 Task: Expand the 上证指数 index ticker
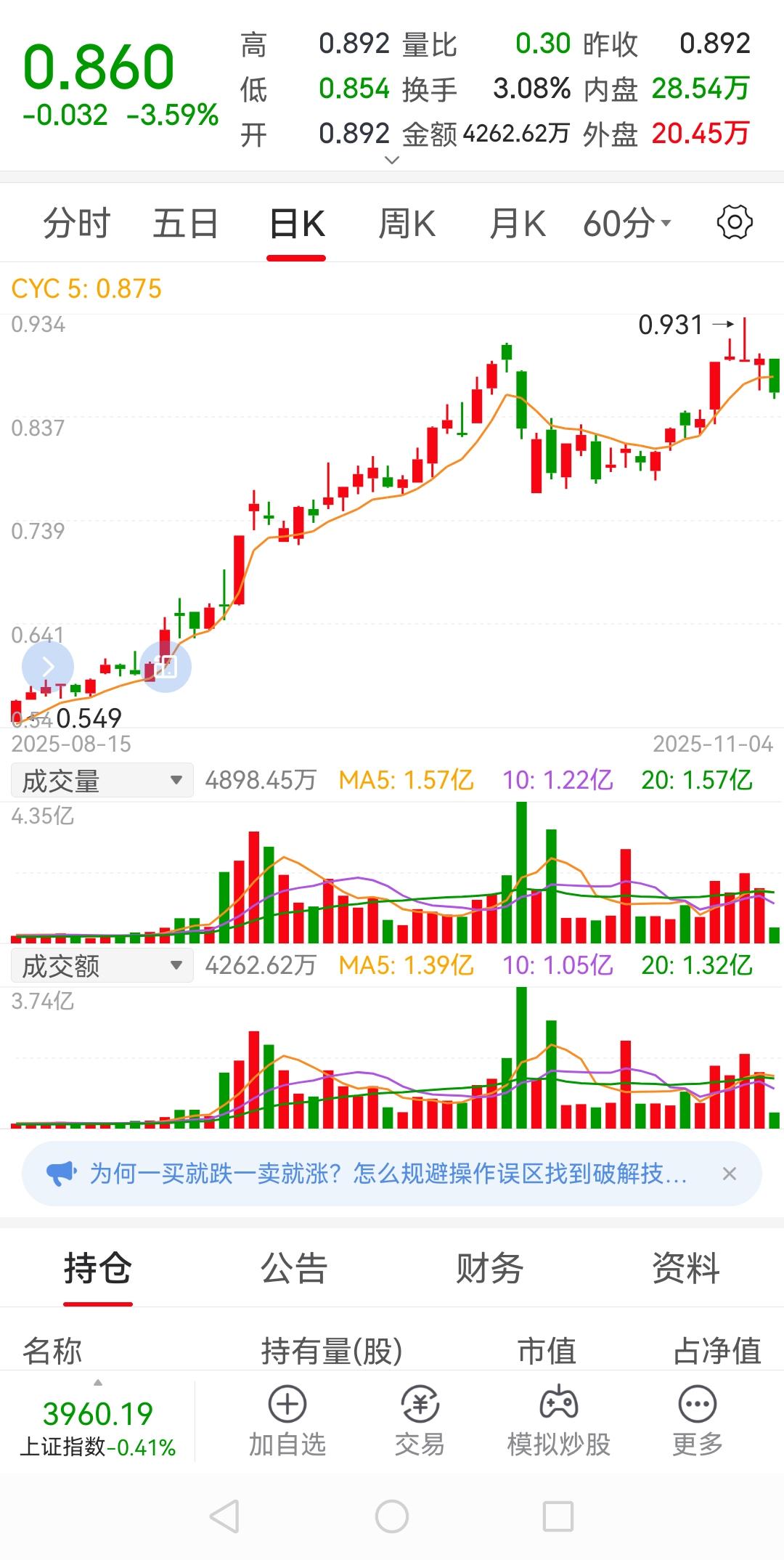point(98,1423)
